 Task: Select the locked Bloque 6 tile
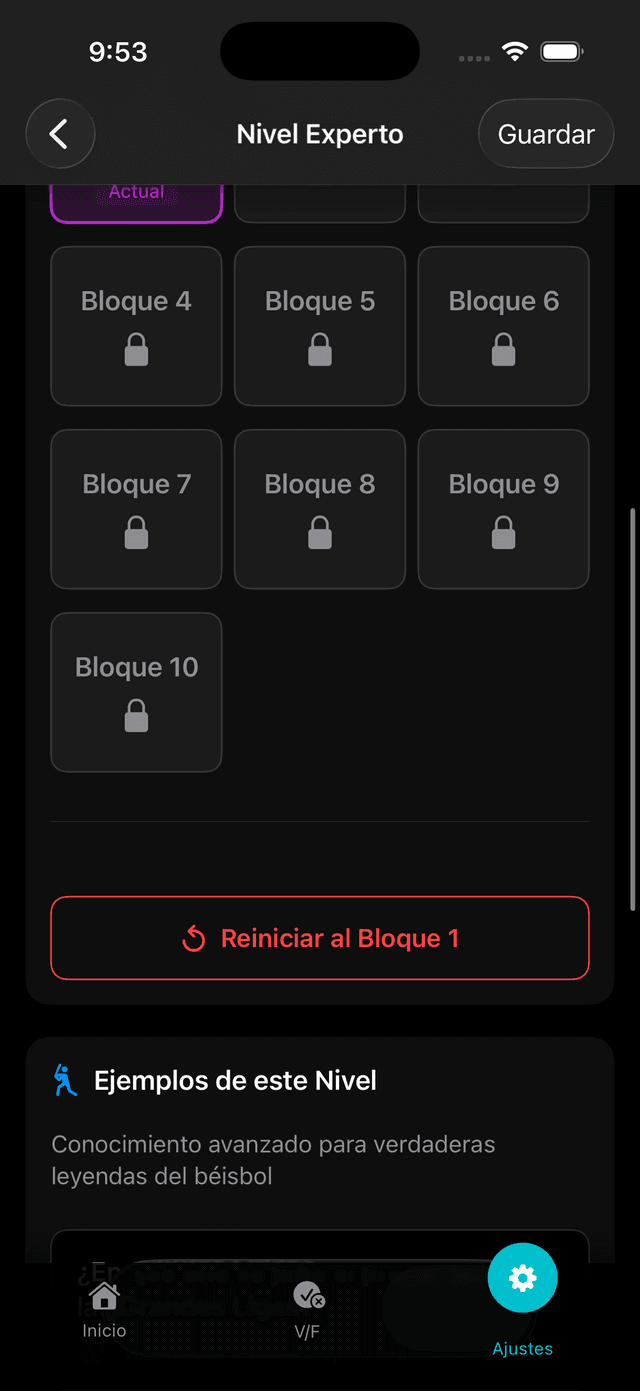pyautogui.click(x=503, y=326)
